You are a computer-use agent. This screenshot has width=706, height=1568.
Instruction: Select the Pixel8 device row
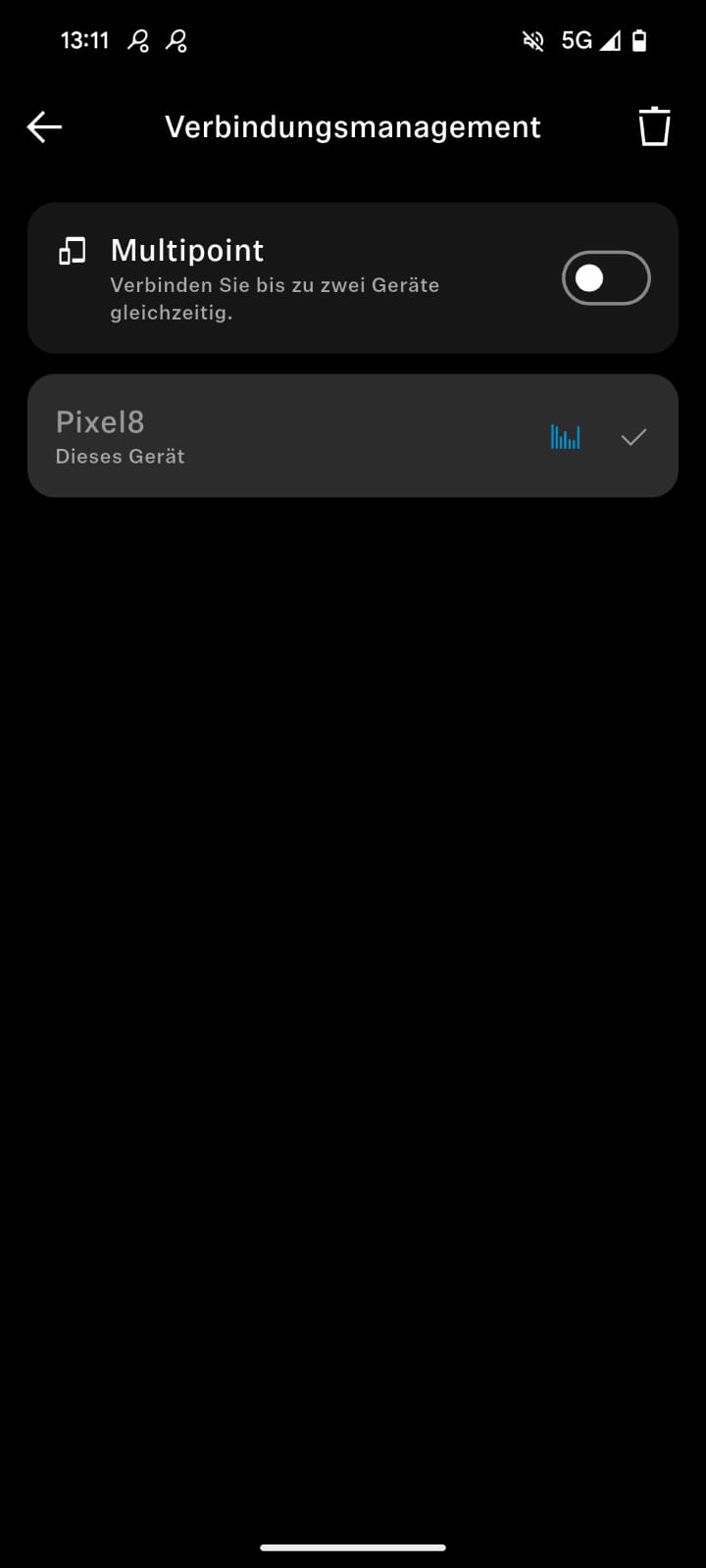coord(353,436)
